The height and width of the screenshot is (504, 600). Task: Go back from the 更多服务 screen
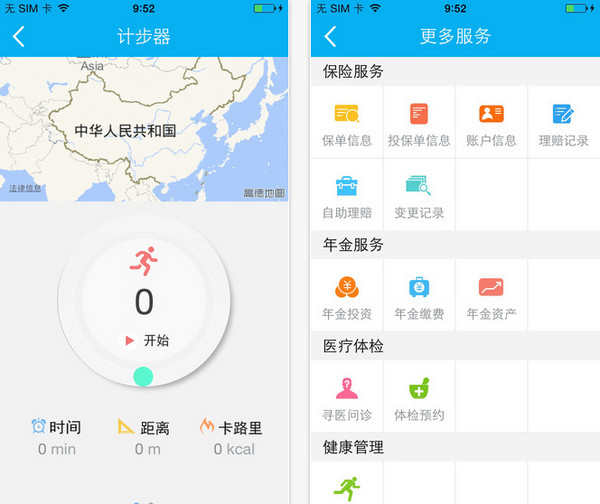(x=330, y=37)
